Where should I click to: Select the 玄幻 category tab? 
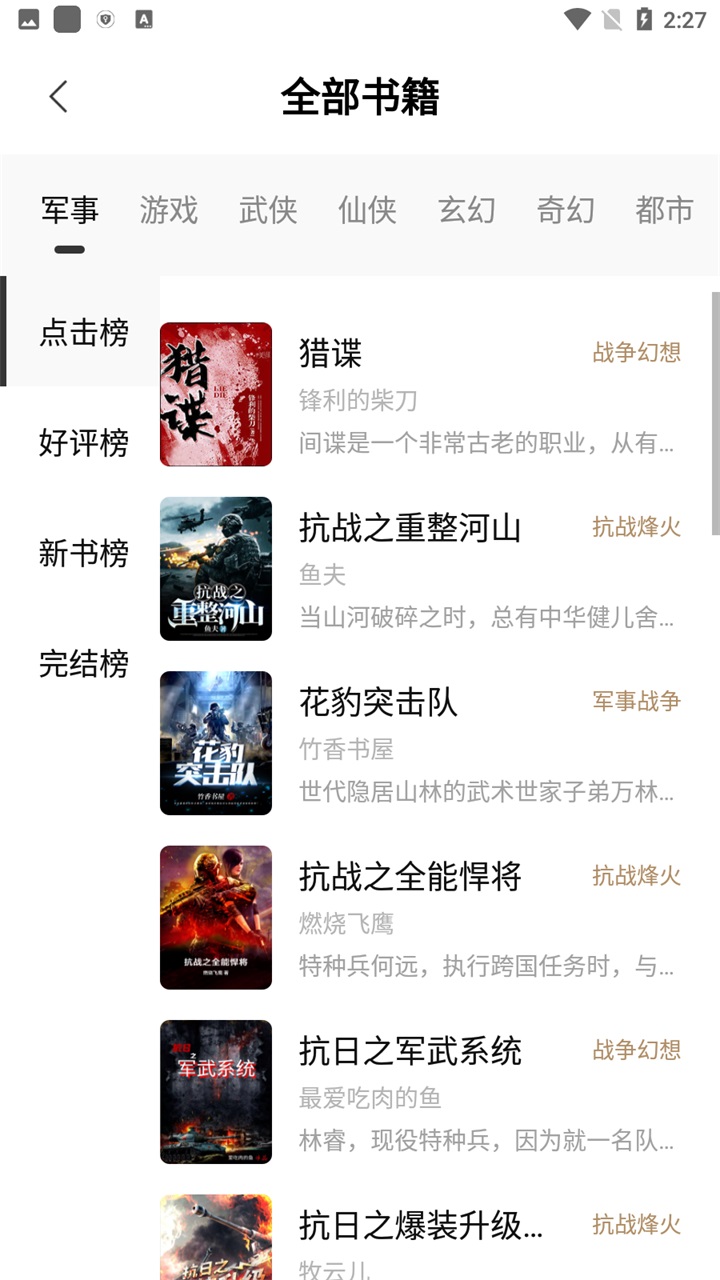pyautogui.click(x=465, y=210)
